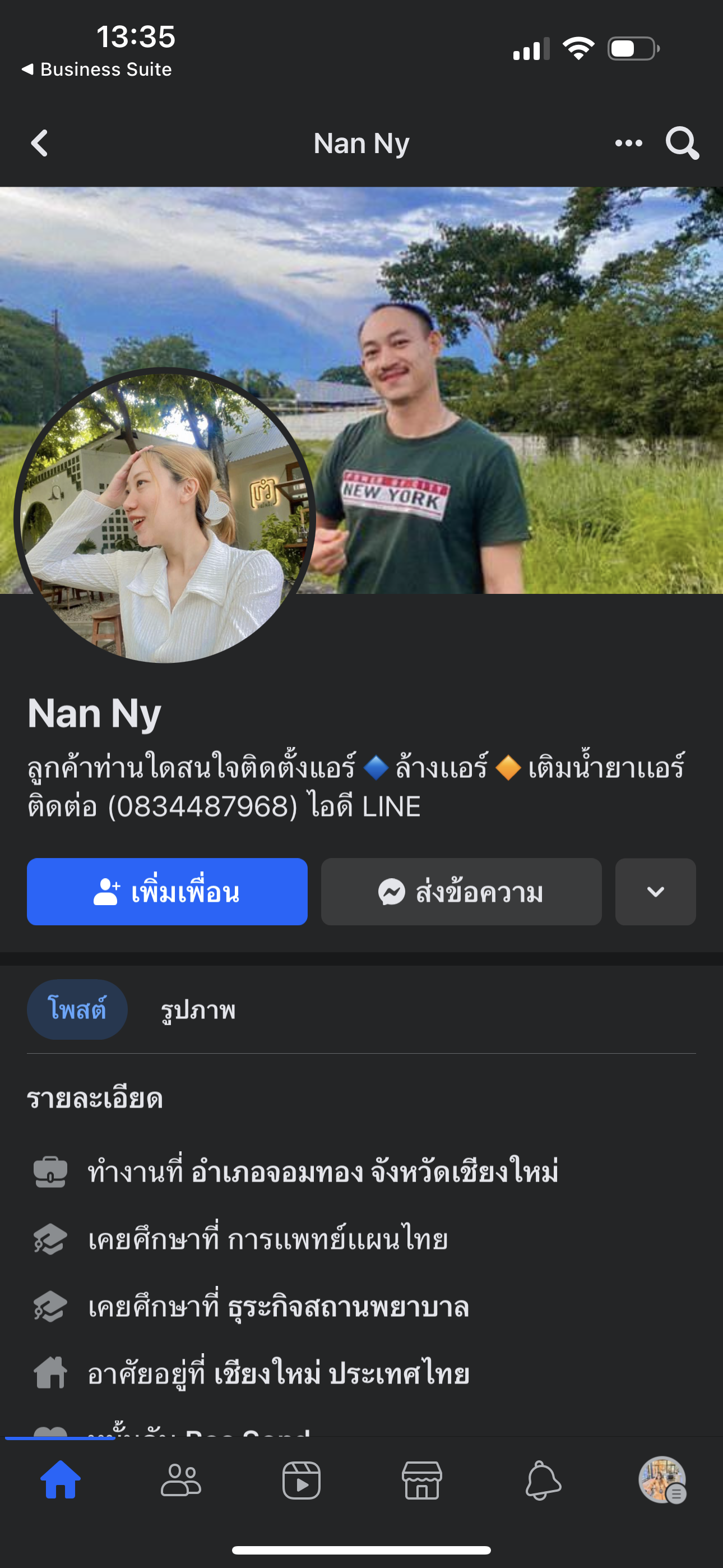Select the โพสต์ tab
The height and width of the screenshot is (1568, 723).
[x=77, y=1010]
